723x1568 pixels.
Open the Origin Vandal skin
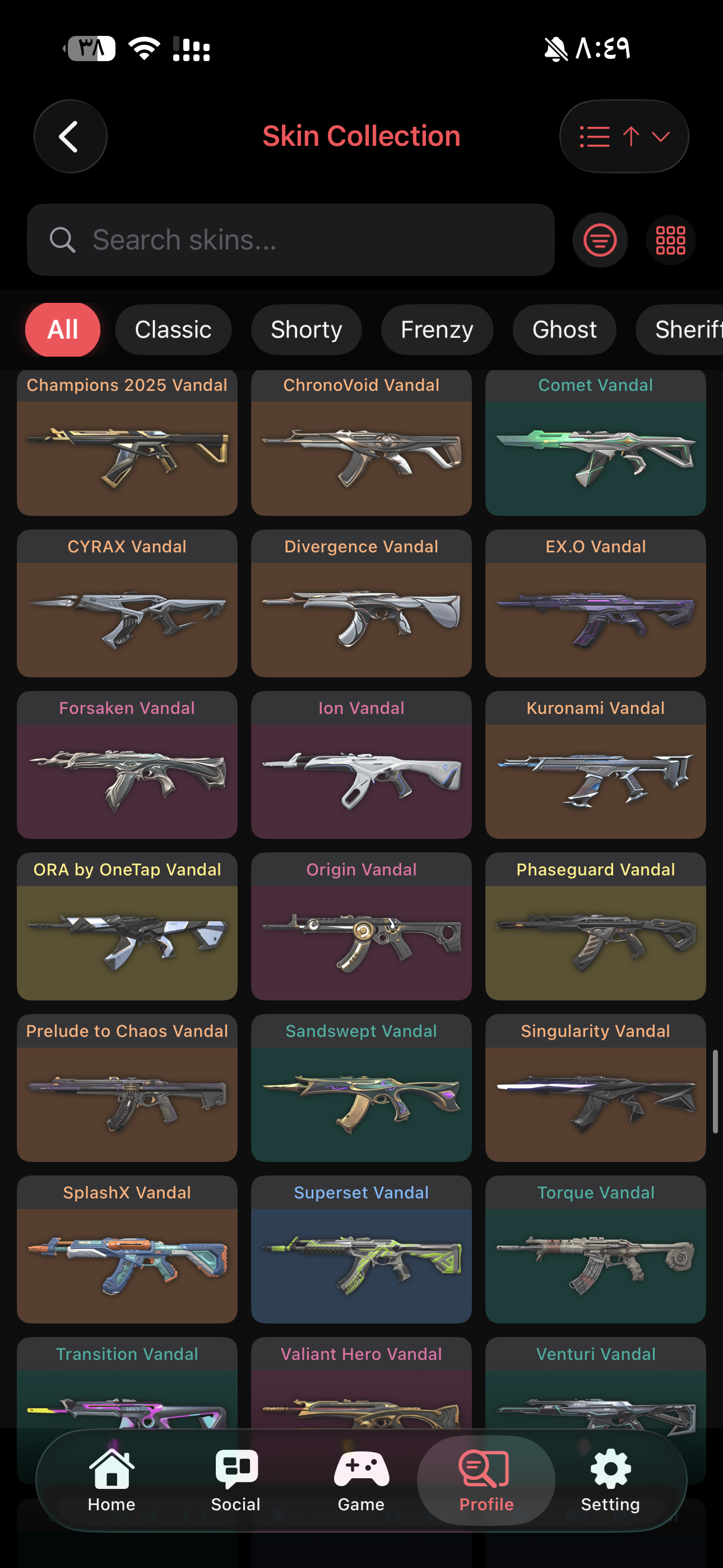(361, 926)
